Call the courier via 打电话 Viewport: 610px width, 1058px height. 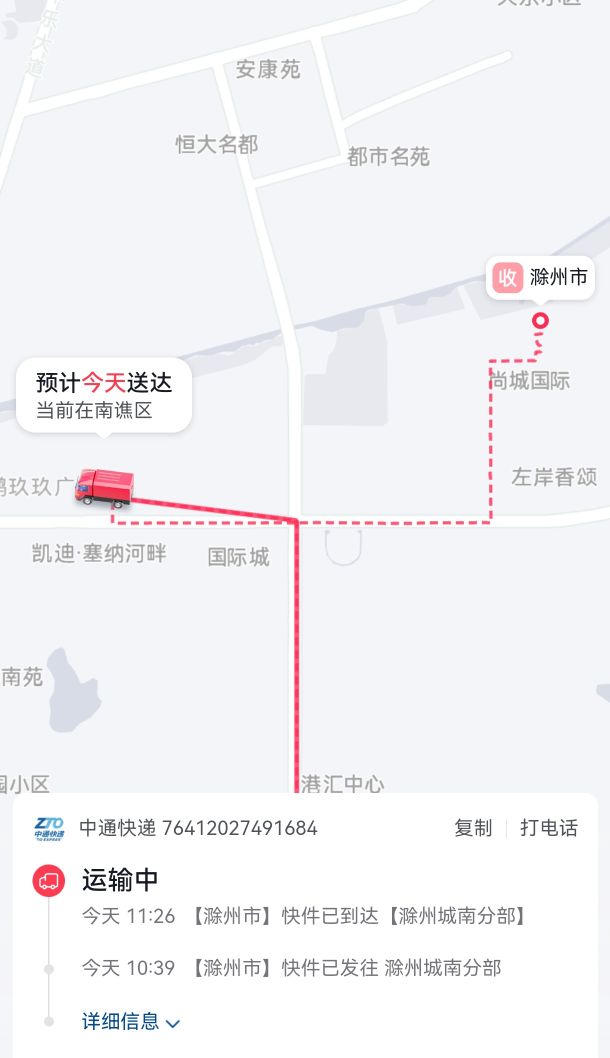(549, 828)
